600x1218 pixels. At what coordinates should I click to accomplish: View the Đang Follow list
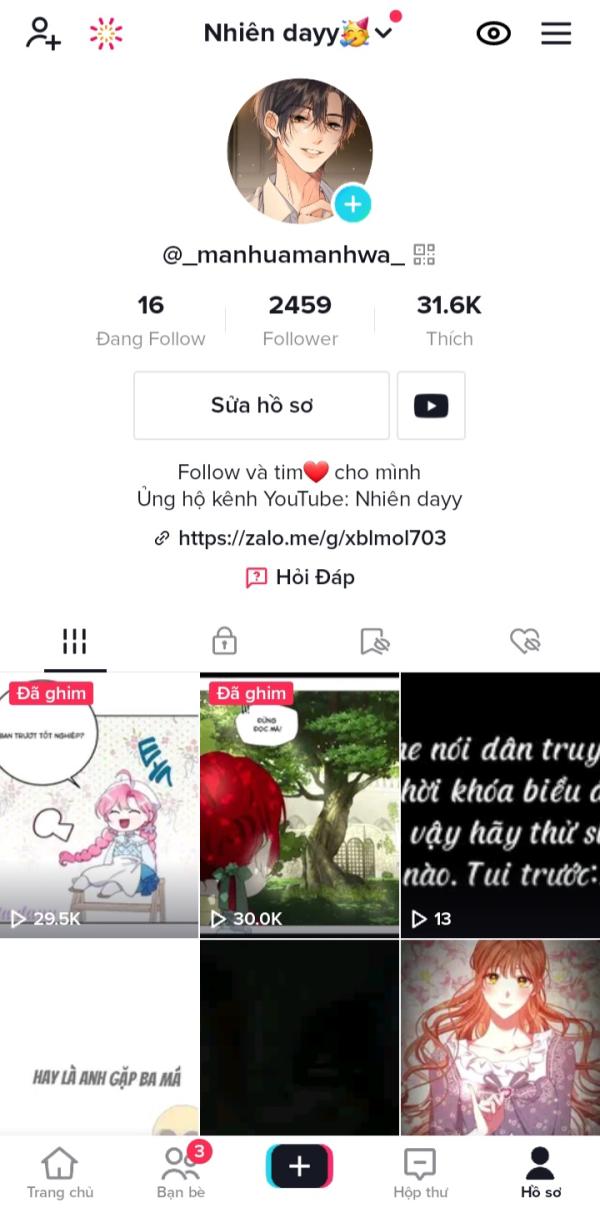tap(150, 321)
